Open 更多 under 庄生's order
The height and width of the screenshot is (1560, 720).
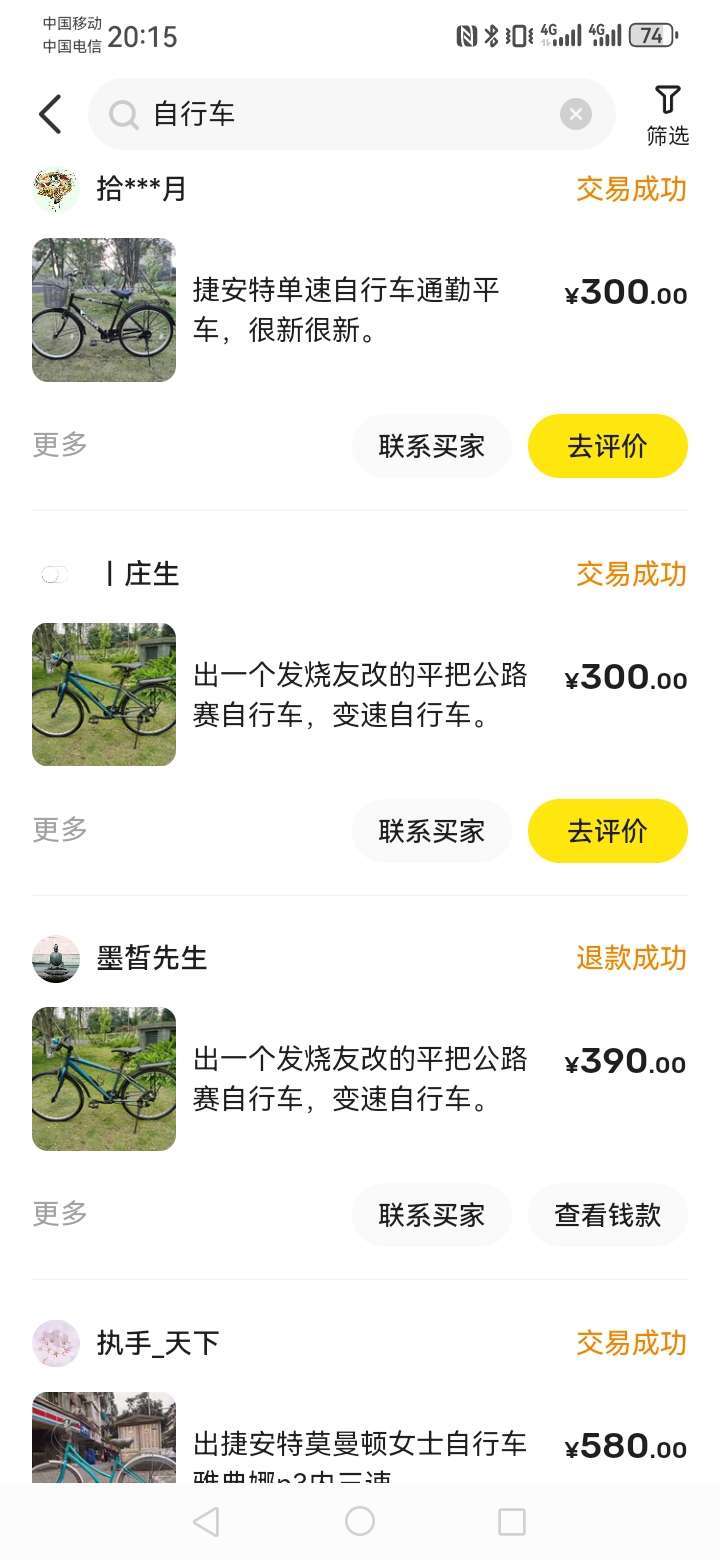click(60, 829)
